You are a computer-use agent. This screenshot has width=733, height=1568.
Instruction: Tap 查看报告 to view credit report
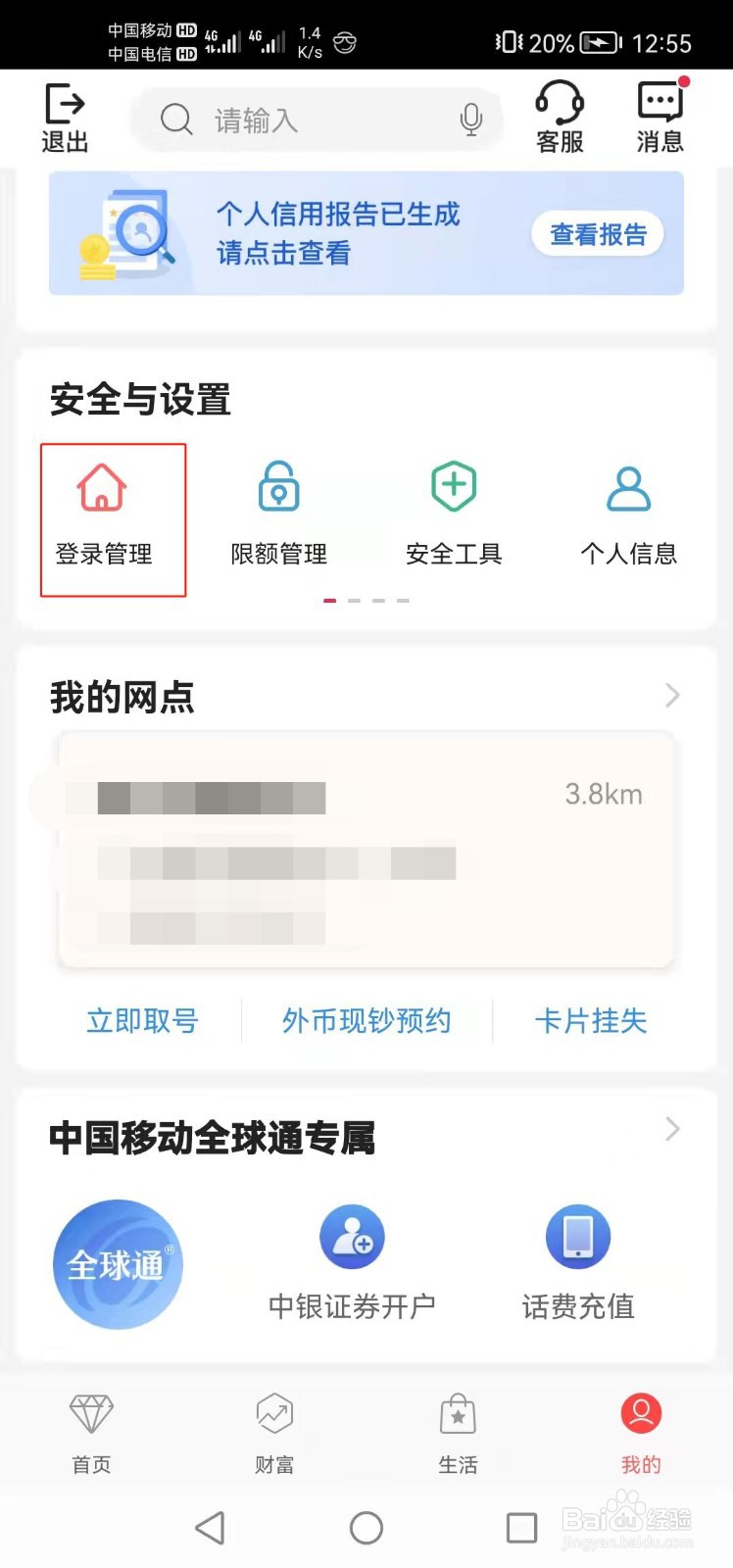pos(598,234)
